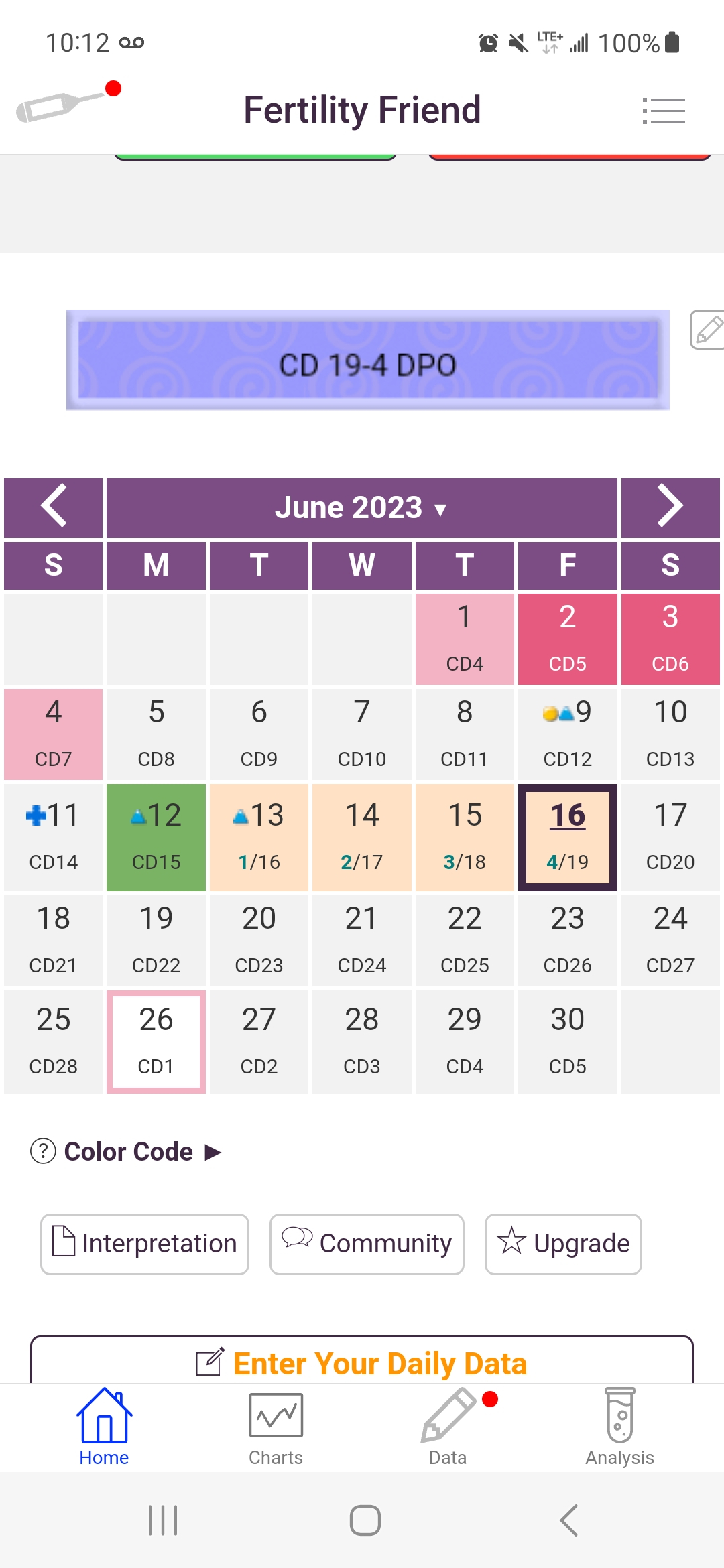Switch to the Data tab
724x1568 pixels.
[448, 1427]
